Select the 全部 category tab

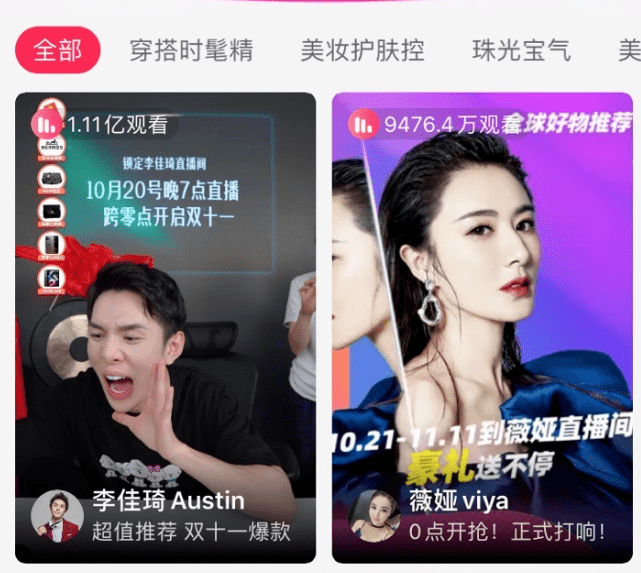click(x=57, y=50)
